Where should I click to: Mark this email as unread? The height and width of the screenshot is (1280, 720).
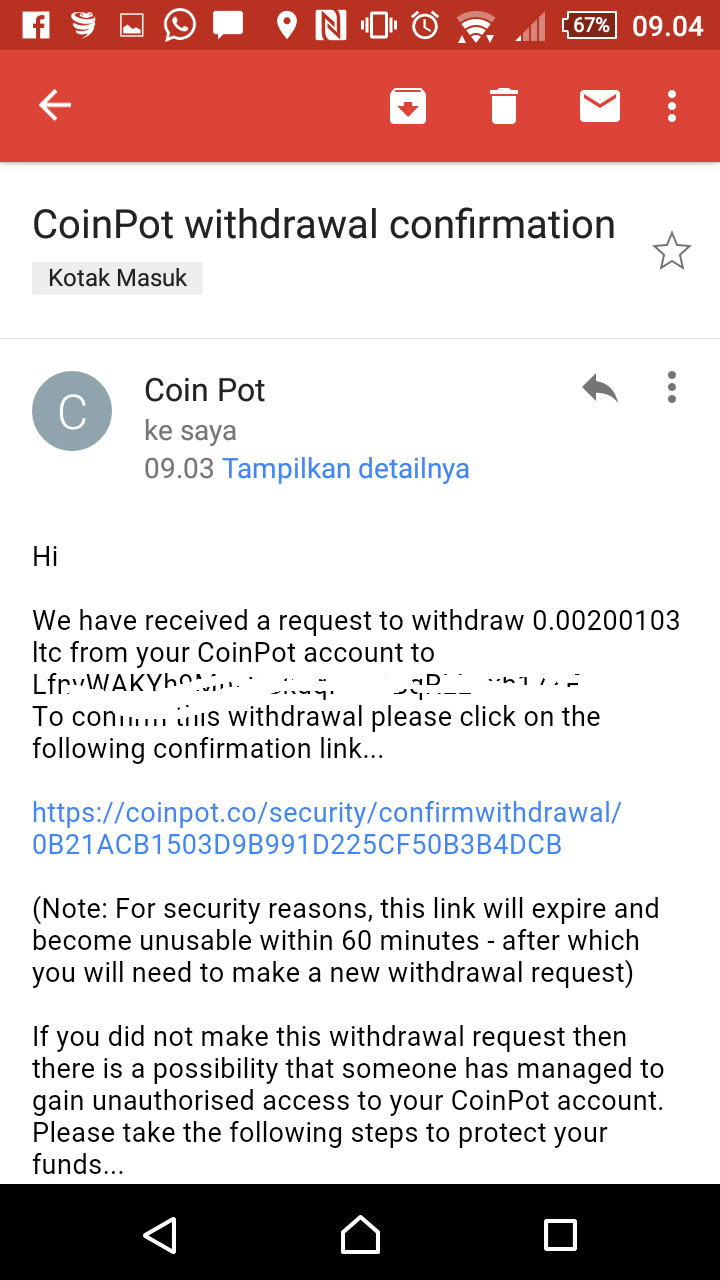coord(600,106)
